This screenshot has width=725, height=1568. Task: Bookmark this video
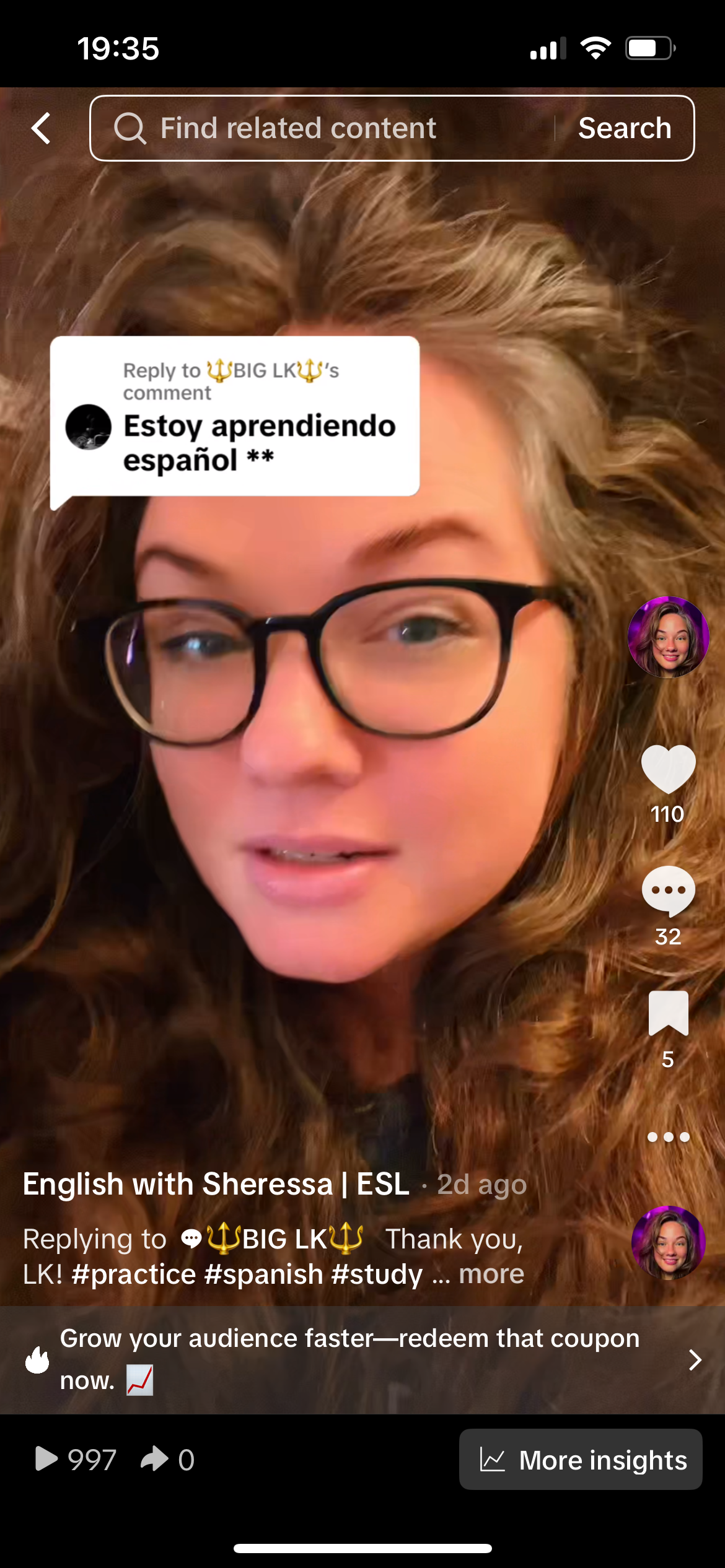pos(668,1013)
